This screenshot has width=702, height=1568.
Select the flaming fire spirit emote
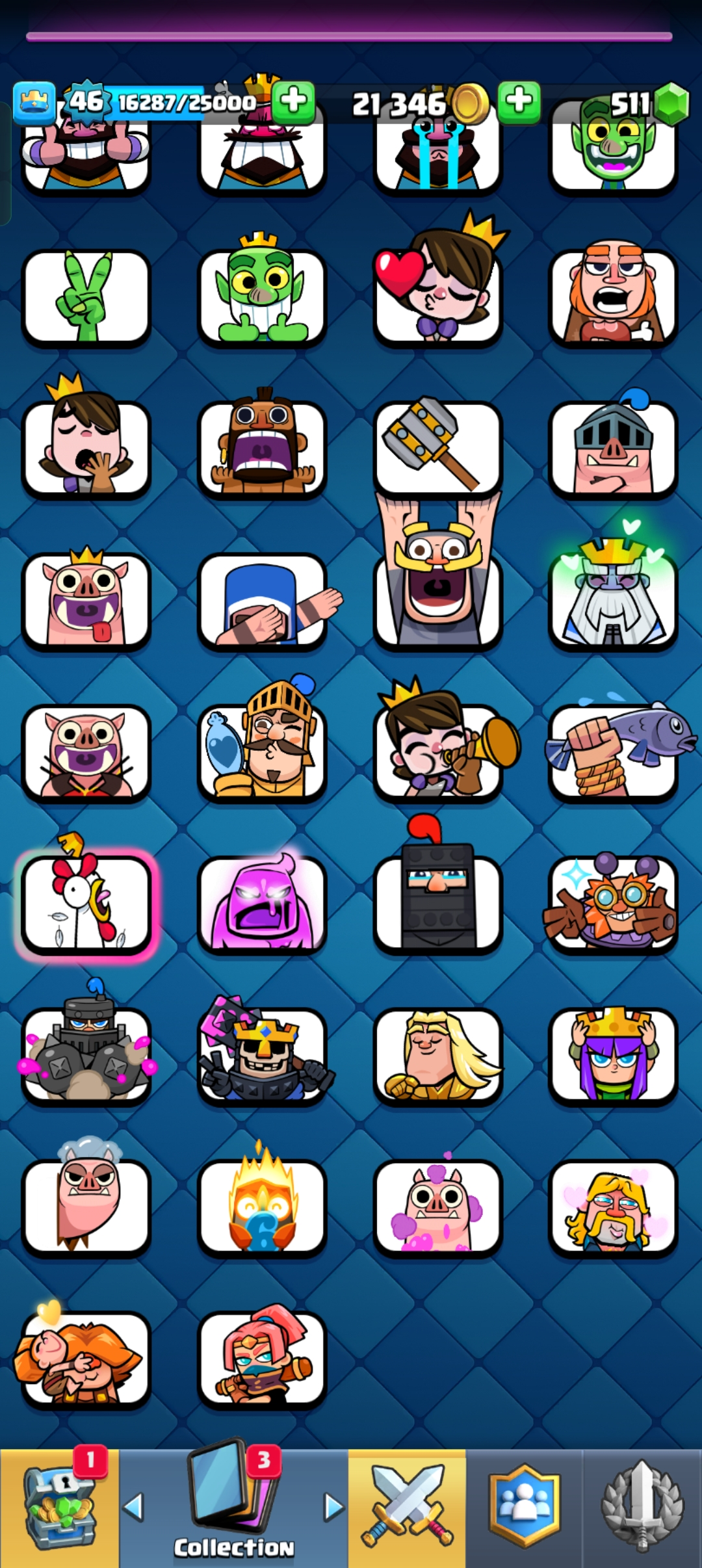[x=262, y=1207]
